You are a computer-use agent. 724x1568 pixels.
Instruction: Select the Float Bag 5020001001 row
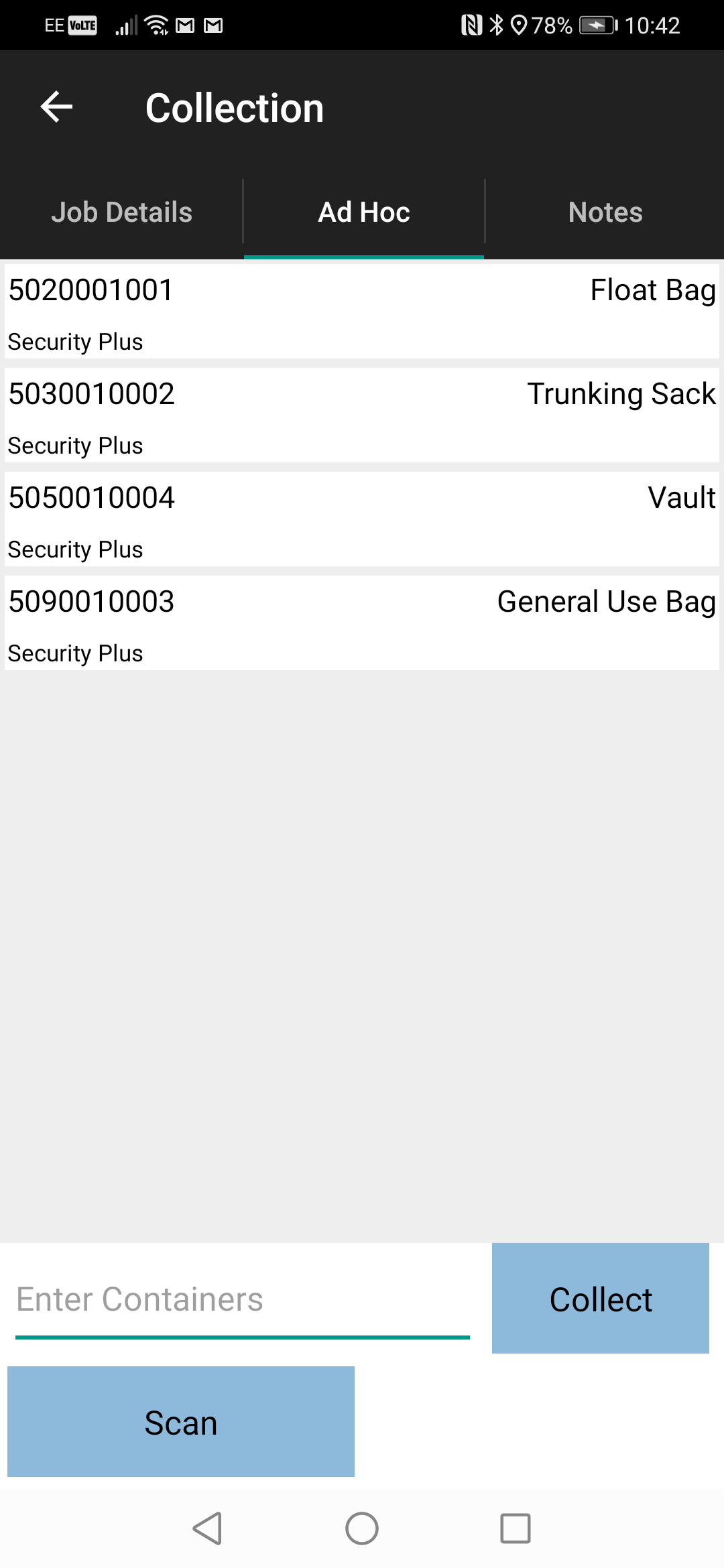pyautogui.click(x=362, y=312)
